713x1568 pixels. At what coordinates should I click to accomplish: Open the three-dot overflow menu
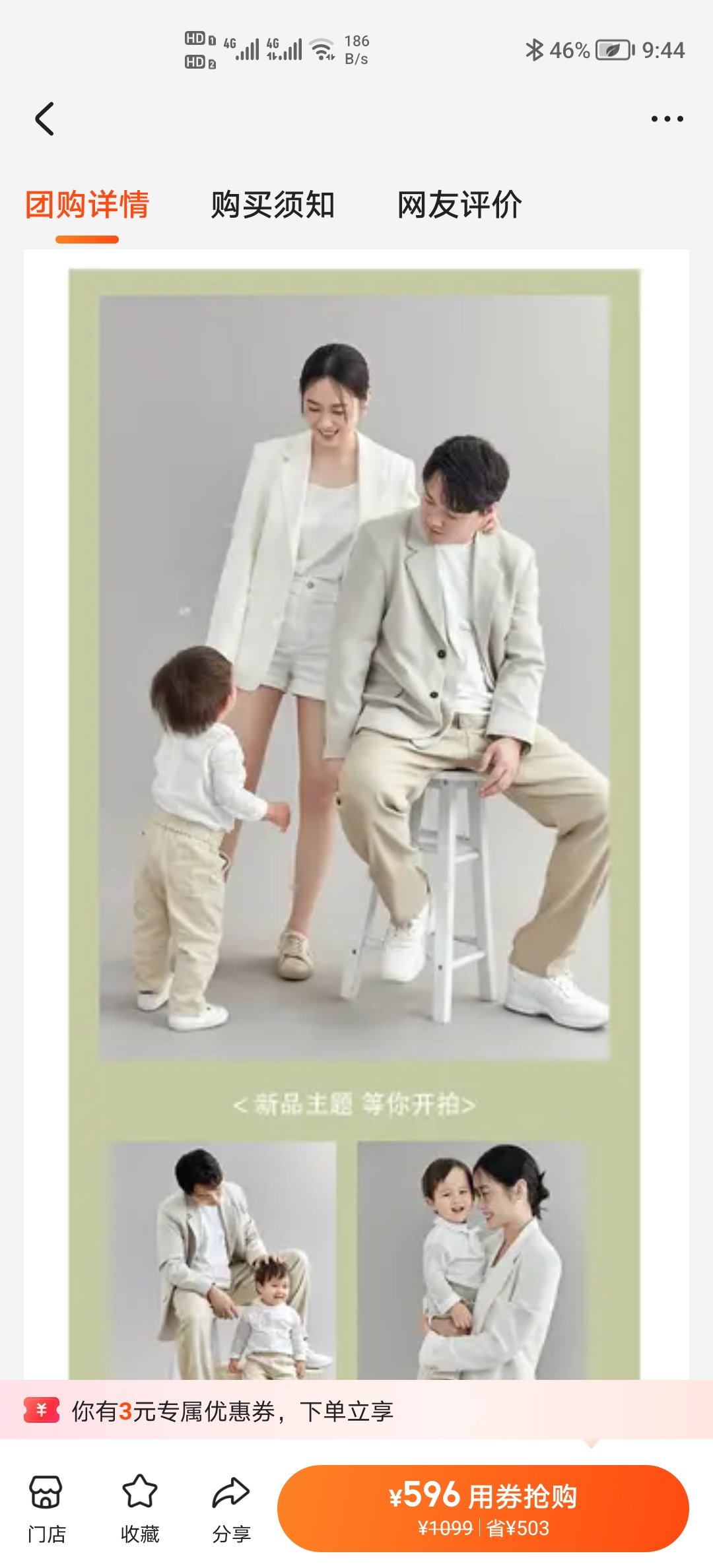point(667,119)
